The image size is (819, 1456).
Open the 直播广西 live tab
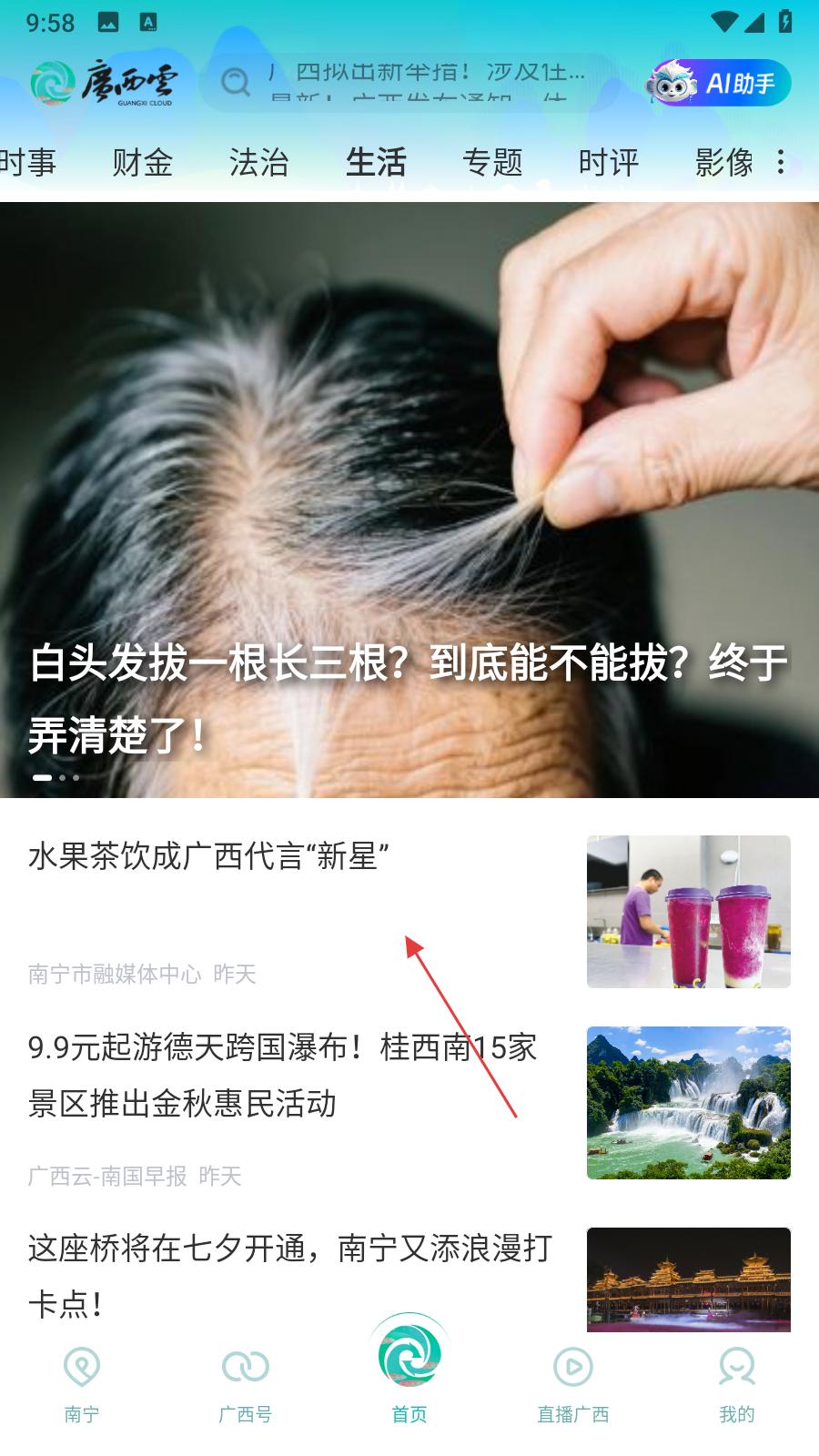[x=573, y=1383]
